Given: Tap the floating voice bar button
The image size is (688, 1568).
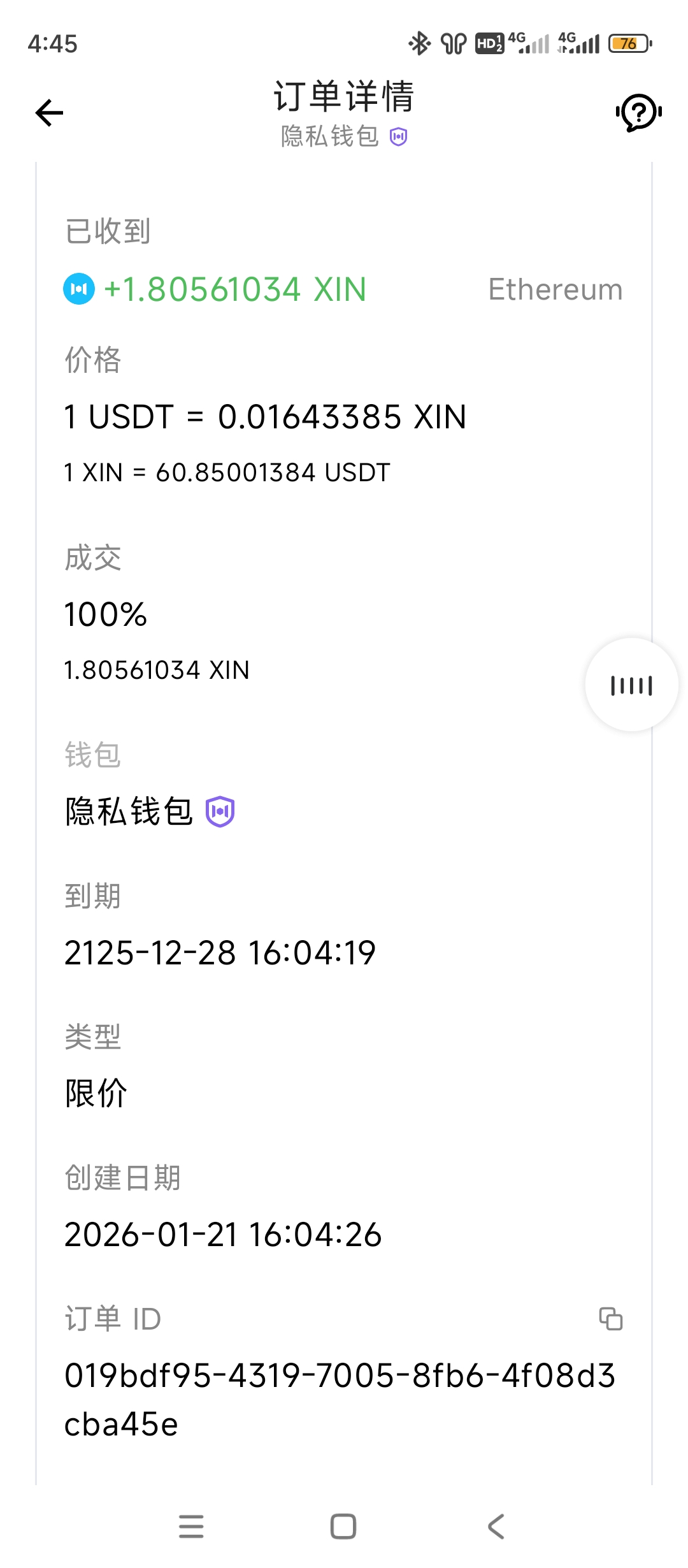Looking at the screenshot, I should click(x=631, y=685).
